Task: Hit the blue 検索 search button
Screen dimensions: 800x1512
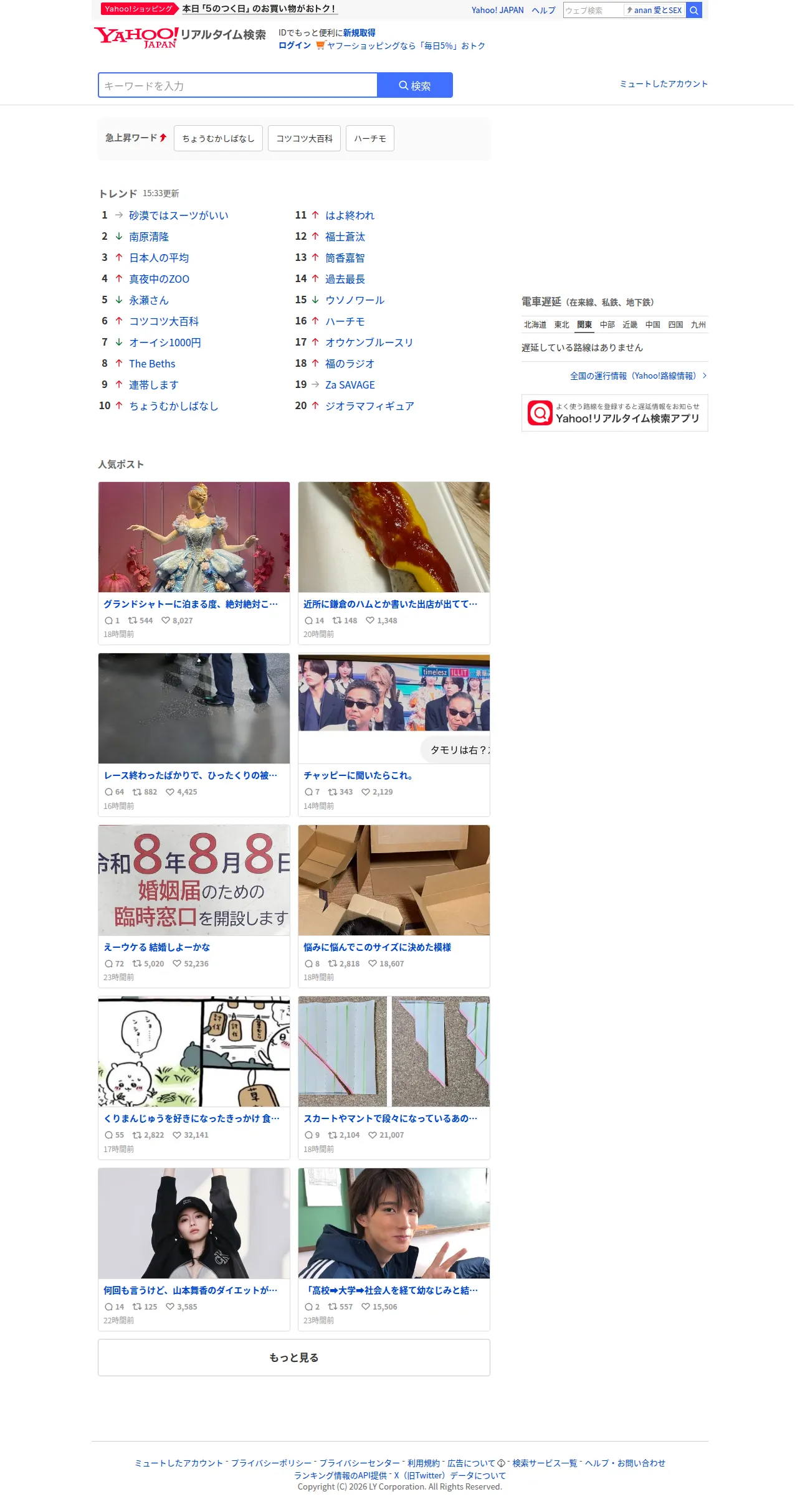Action: point(415,85)
